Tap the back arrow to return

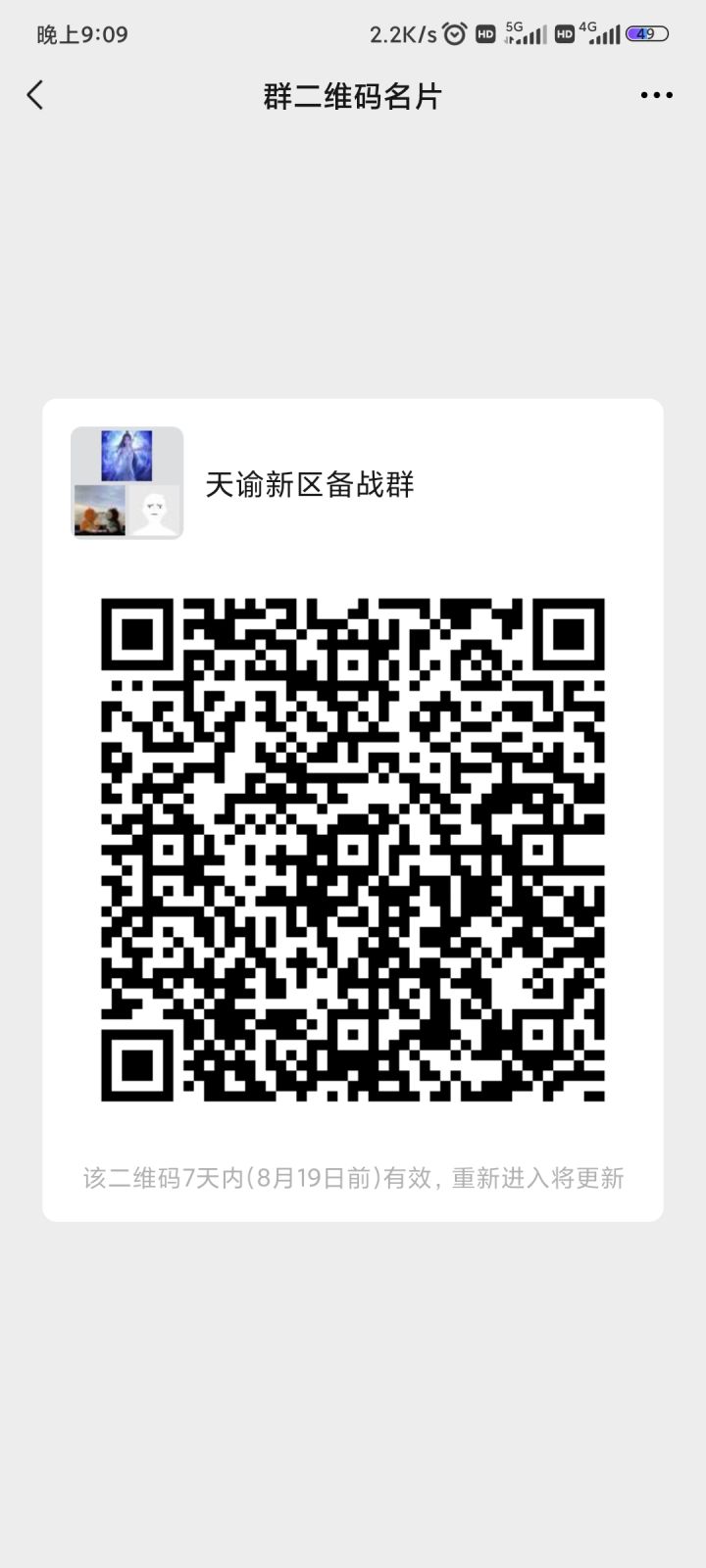tap(34, 95)
